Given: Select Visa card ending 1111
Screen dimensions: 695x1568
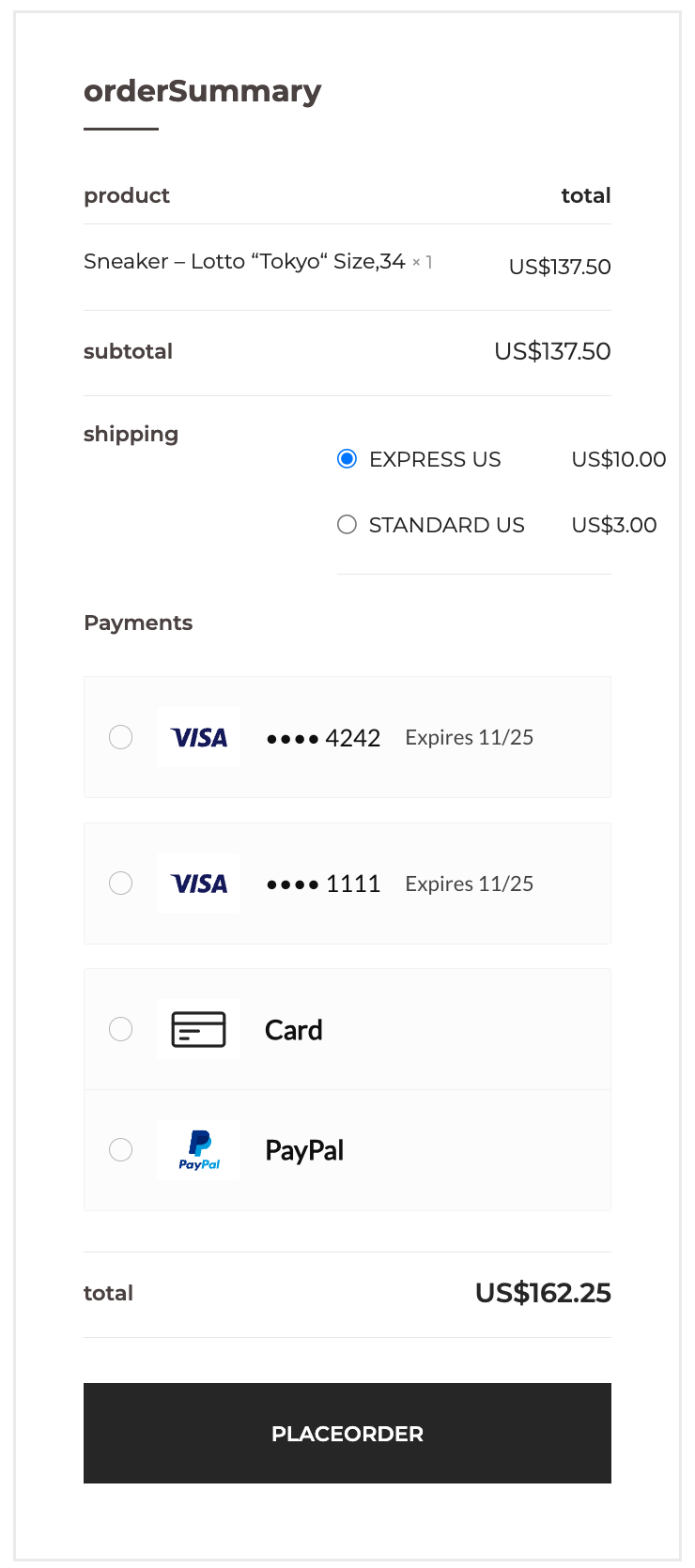Looking at the screenshot, I should click(121, 884).
